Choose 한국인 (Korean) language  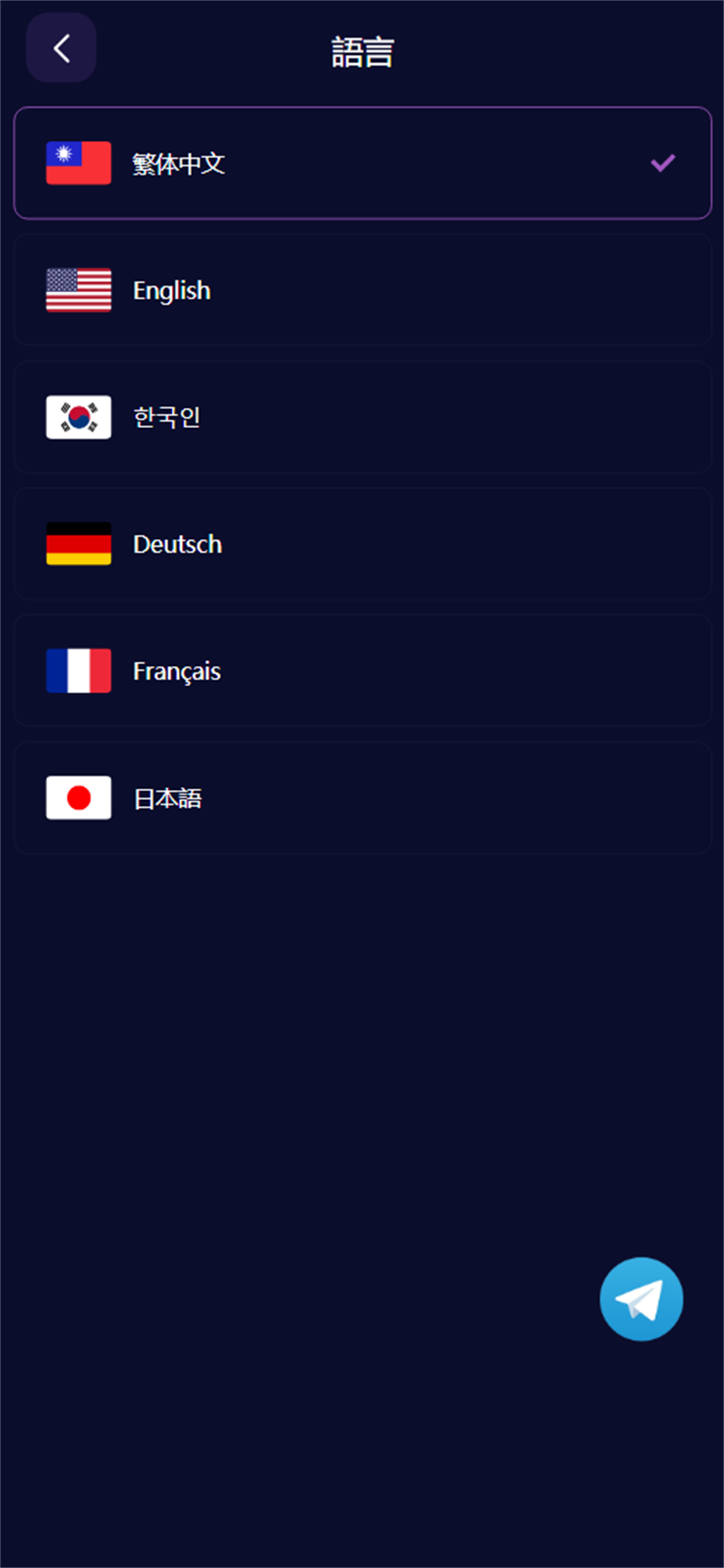pyautogui.click(x=362, y=417)
